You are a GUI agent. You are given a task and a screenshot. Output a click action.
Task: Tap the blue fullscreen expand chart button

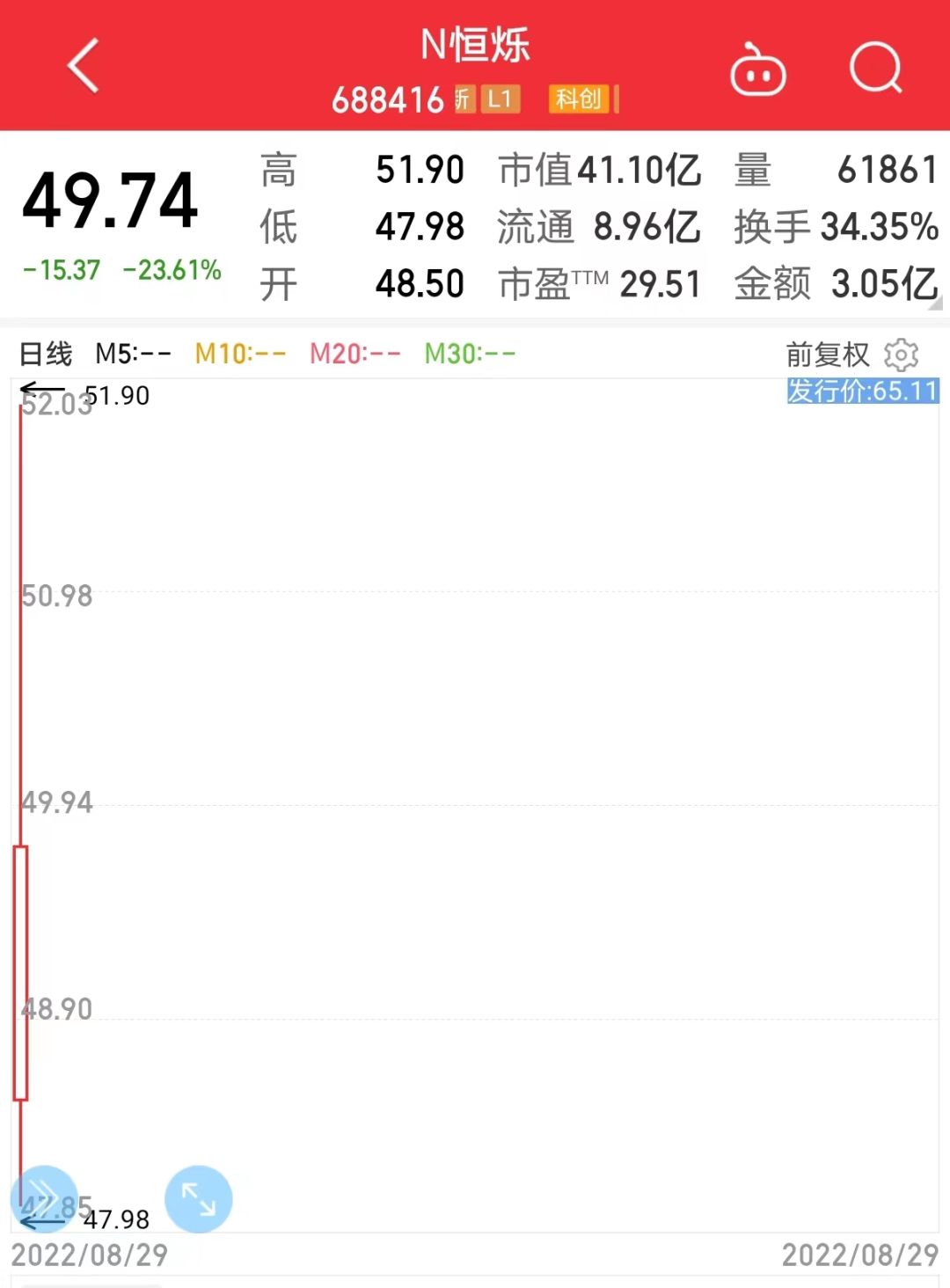[x=197, y=1197]
